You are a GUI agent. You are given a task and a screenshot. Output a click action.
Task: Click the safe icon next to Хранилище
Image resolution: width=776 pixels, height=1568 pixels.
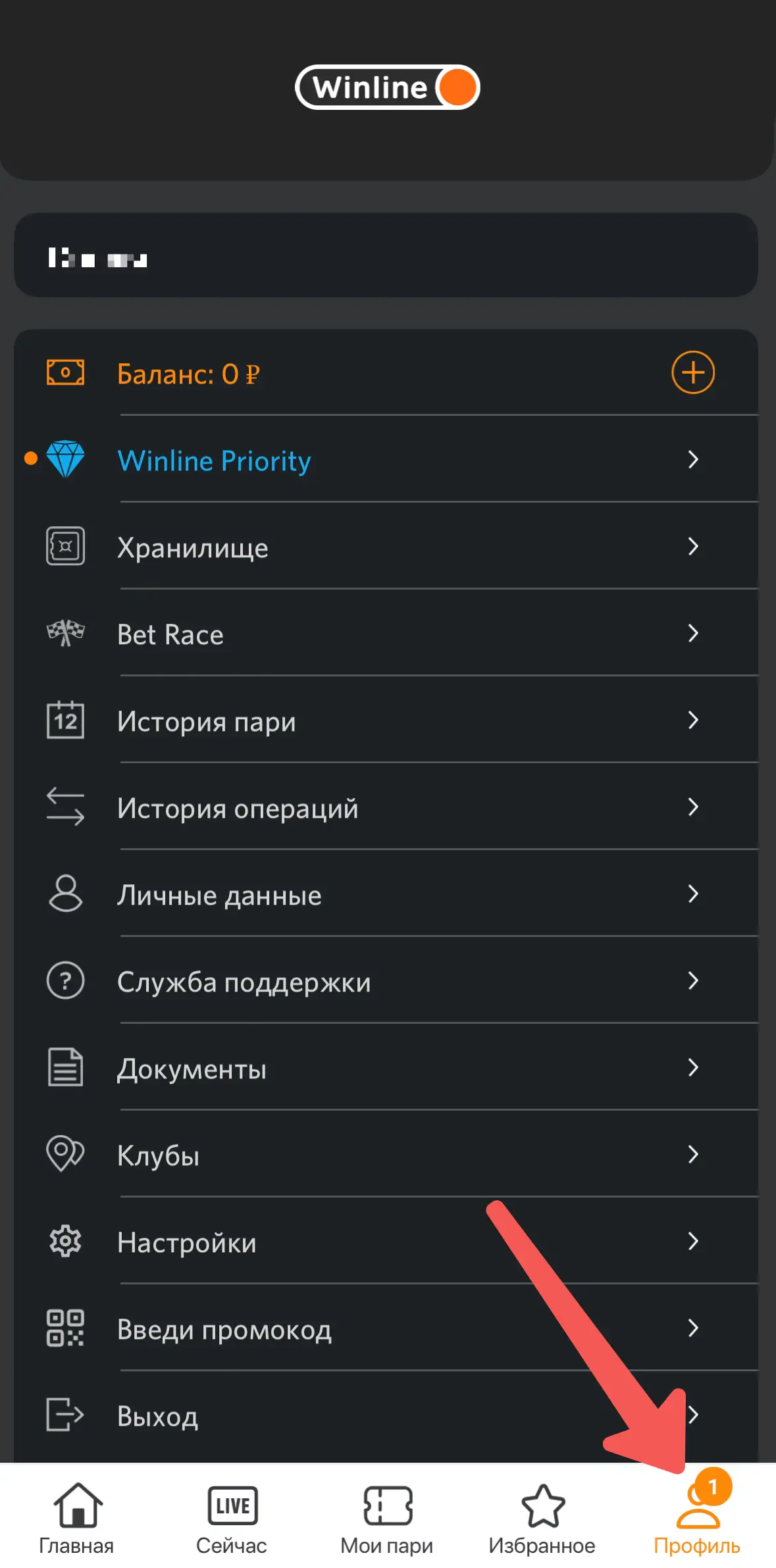65,547
